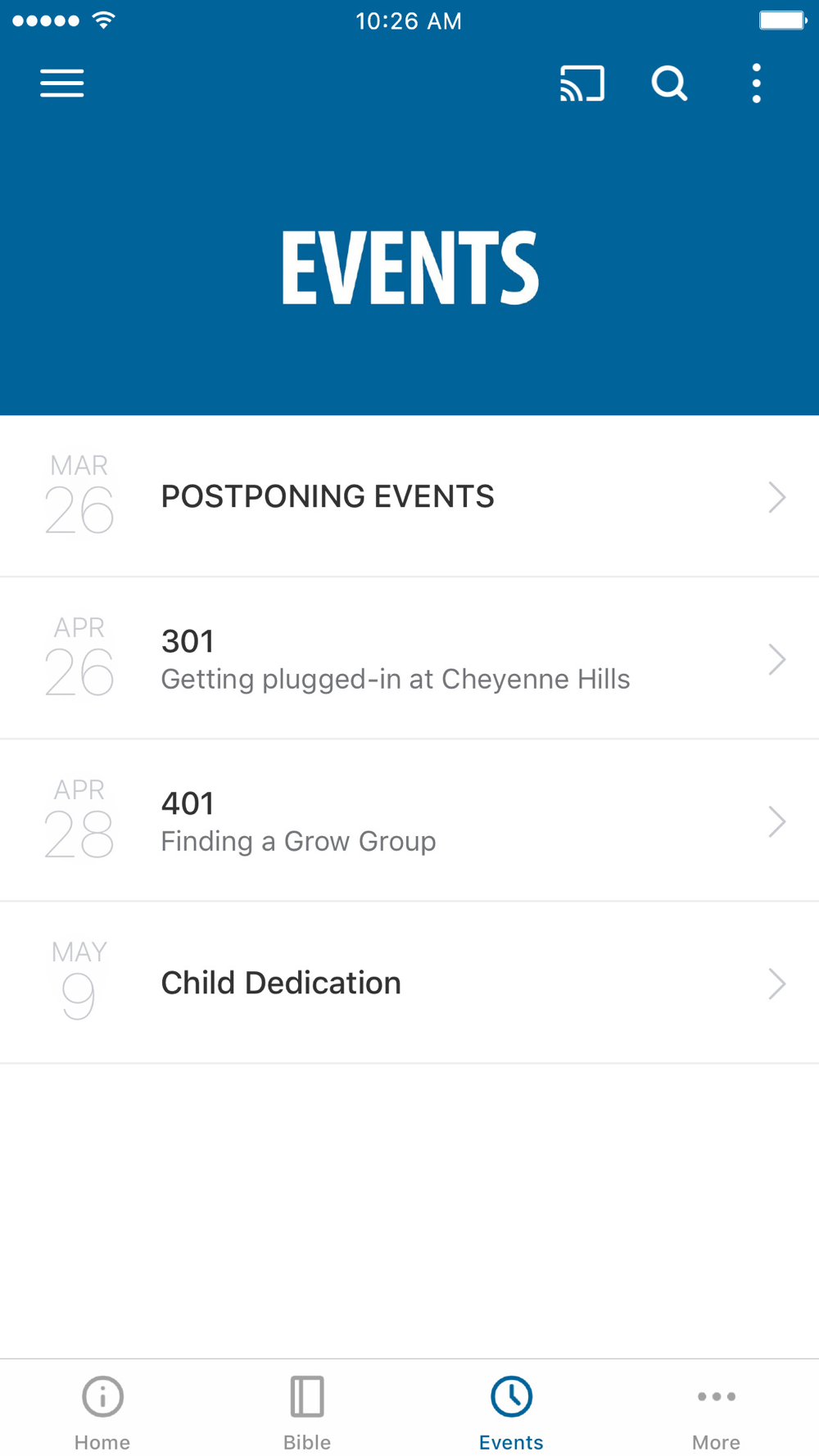The width and height of the screenshot is (819, 1456).
Task: Open the three-dot overflow menu
Action: point(757,84)
